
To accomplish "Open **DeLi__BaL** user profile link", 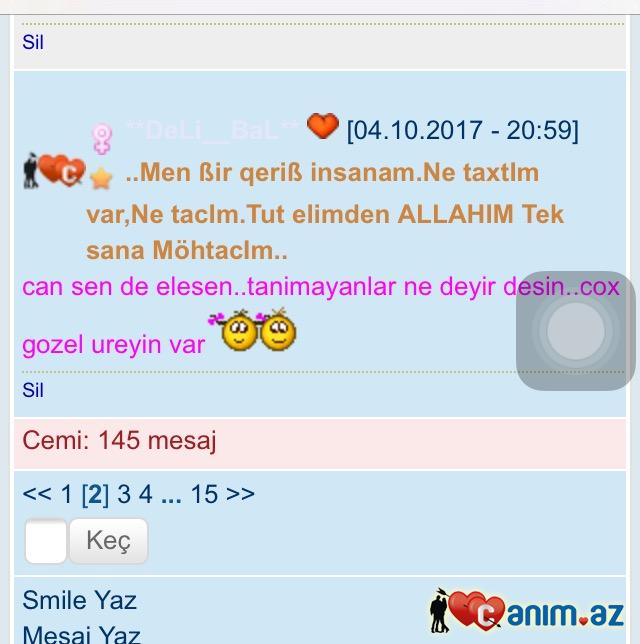I will 212,131.
